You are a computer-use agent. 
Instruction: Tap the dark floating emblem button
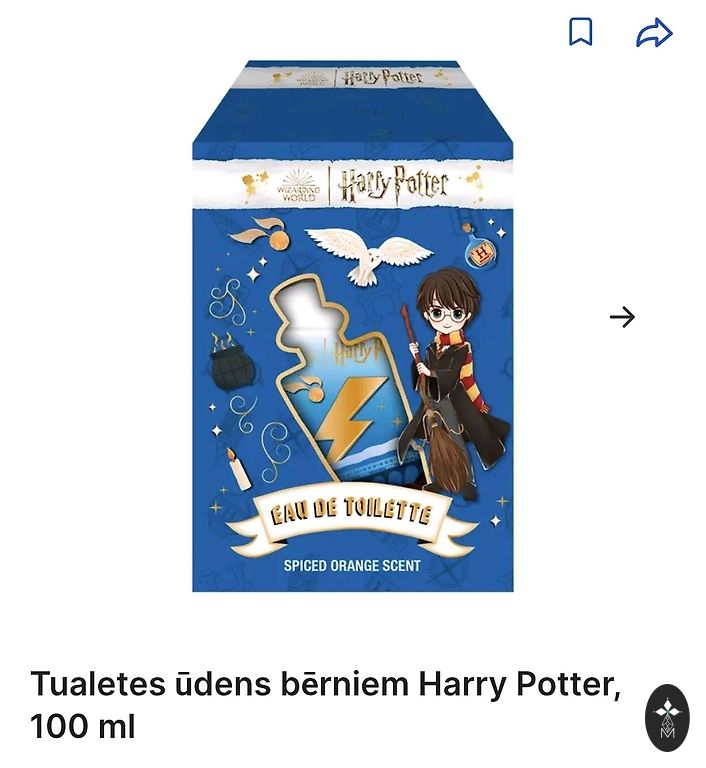click(x=667, y=717)
